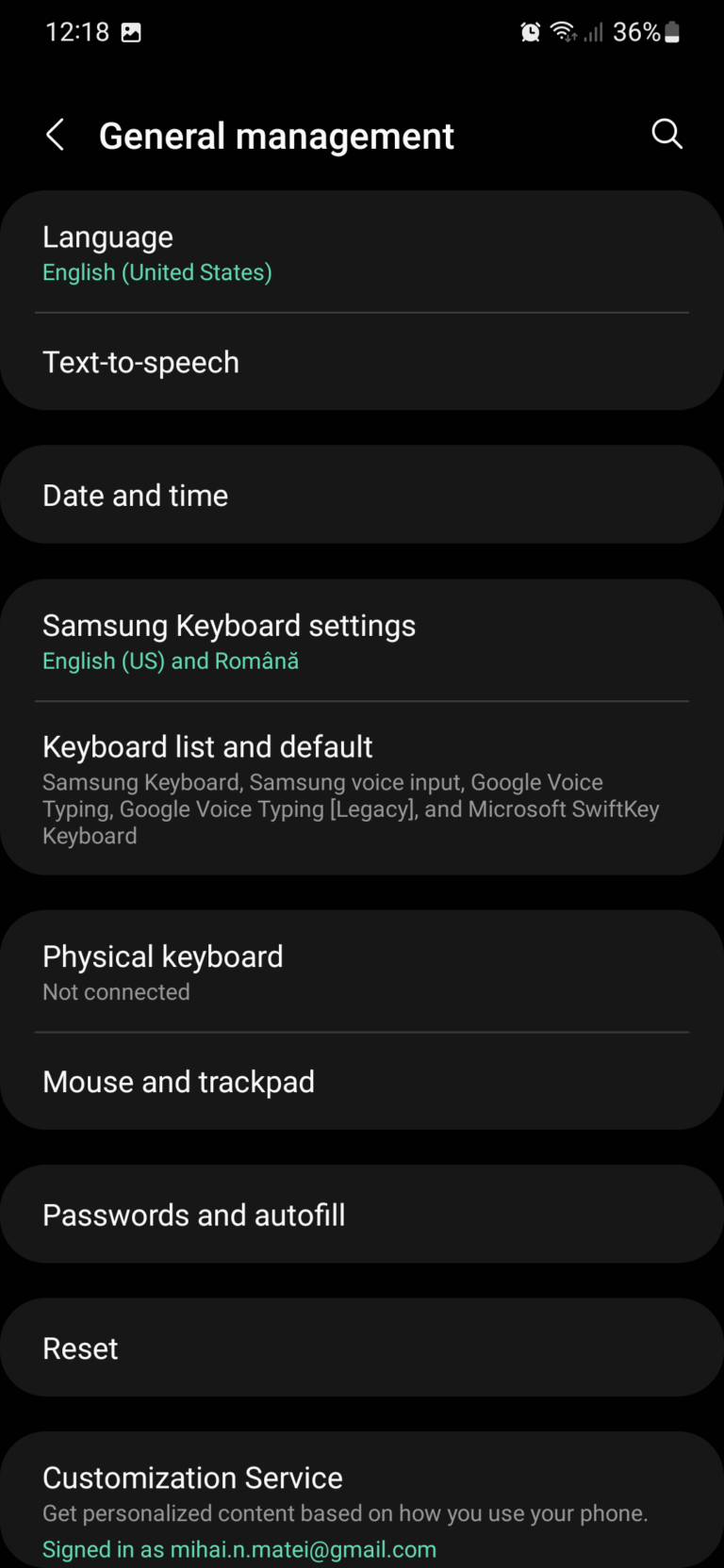Tap the alarm icon in the status bar

[x=530, y=31]
